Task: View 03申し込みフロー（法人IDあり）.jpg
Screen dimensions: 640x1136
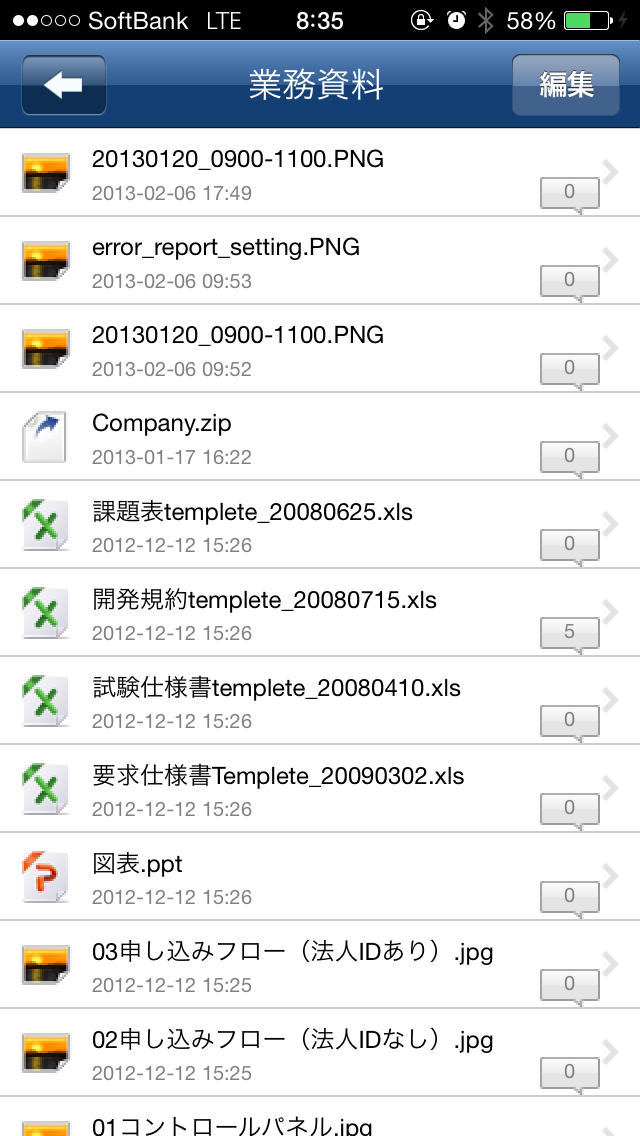Action: pyautogui.click(x=300, y=965)
